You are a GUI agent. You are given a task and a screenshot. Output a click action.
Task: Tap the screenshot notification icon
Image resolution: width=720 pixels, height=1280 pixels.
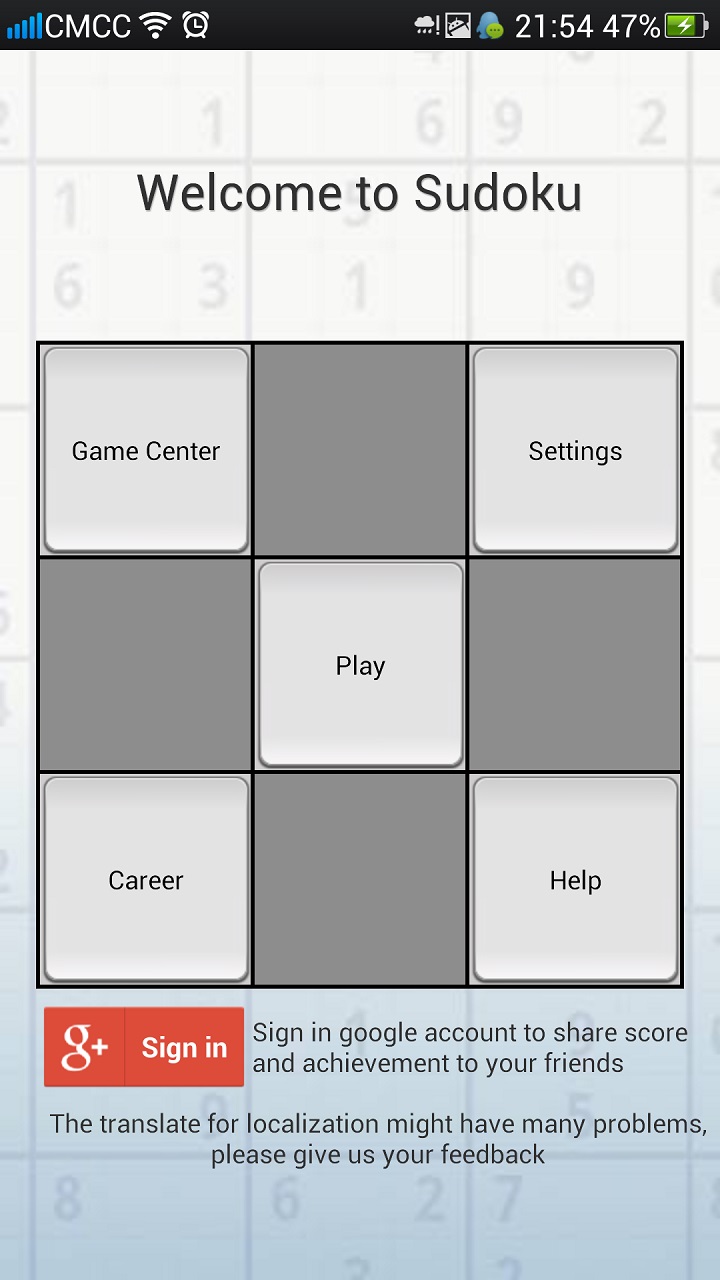[x=460, y=25]
